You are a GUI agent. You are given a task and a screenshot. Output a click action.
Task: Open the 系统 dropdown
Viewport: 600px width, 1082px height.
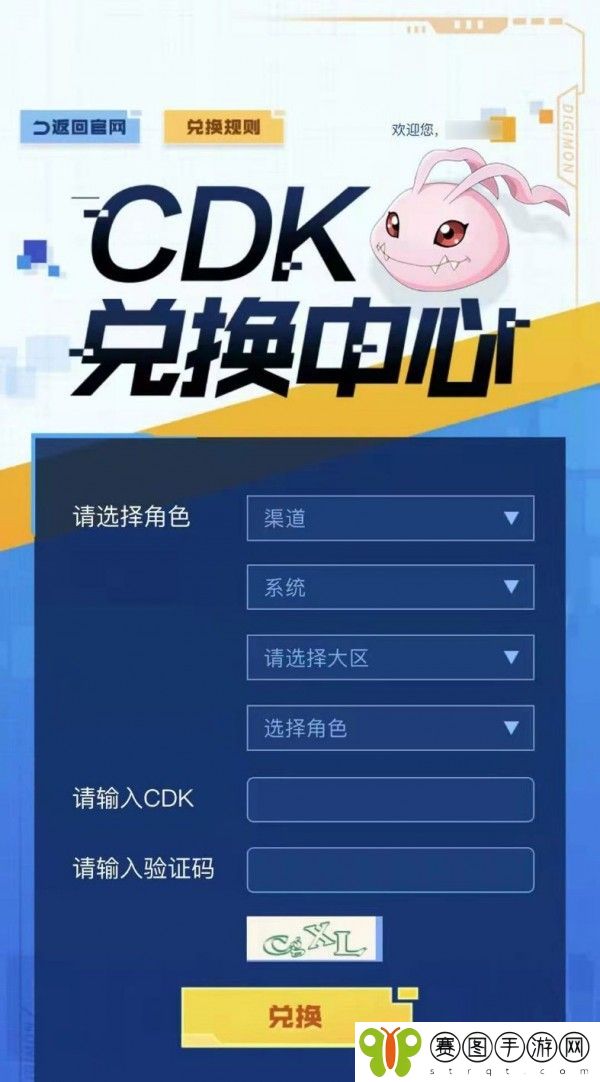point(390,587)
